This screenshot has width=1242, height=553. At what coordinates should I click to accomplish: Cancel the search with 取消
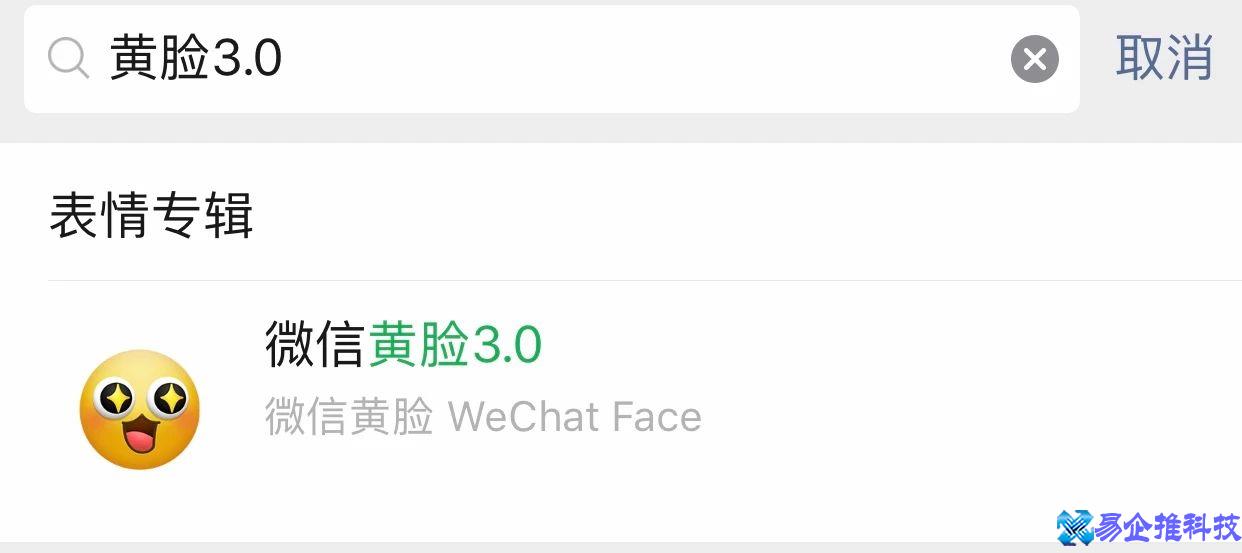(1164, 57)
